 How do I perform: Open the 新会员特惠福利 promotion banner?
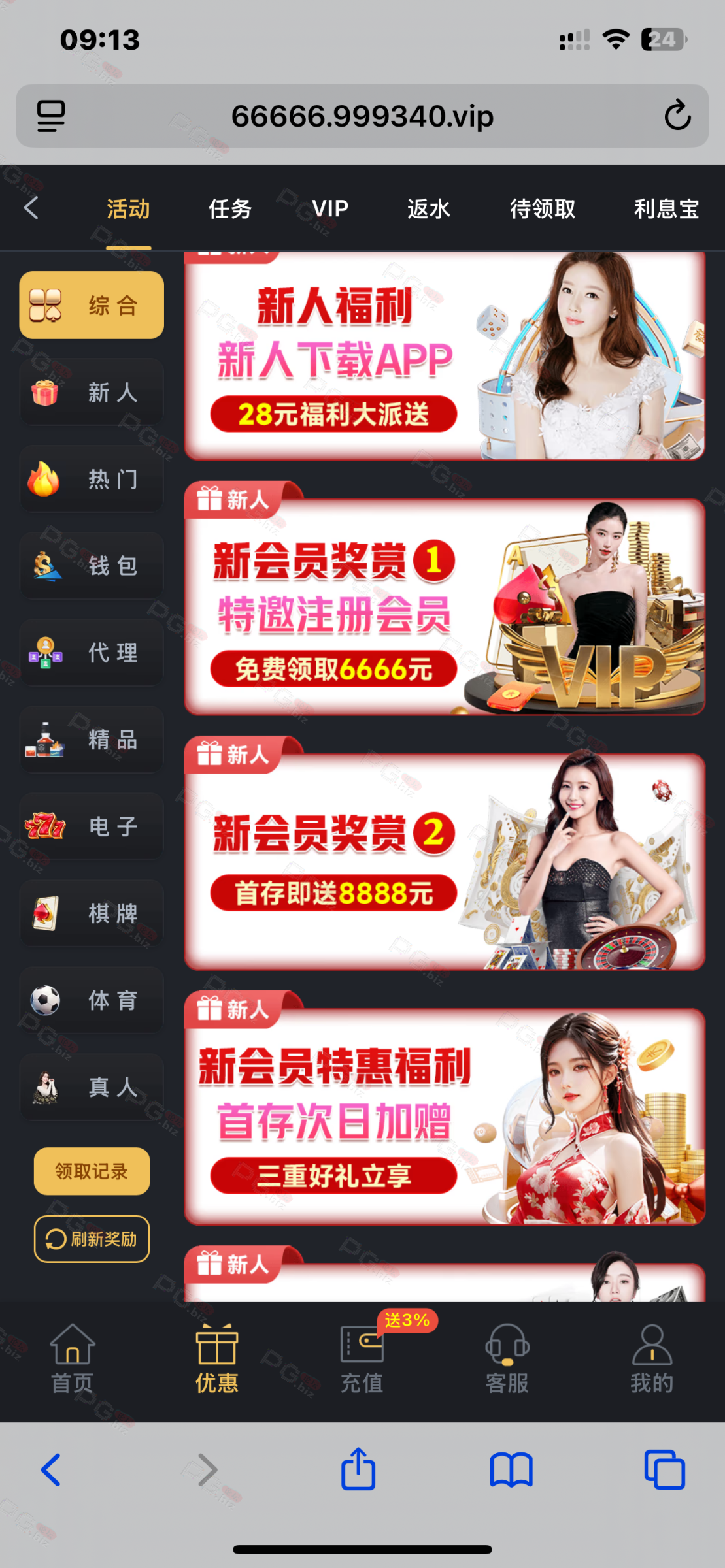tap(445, 1108)
